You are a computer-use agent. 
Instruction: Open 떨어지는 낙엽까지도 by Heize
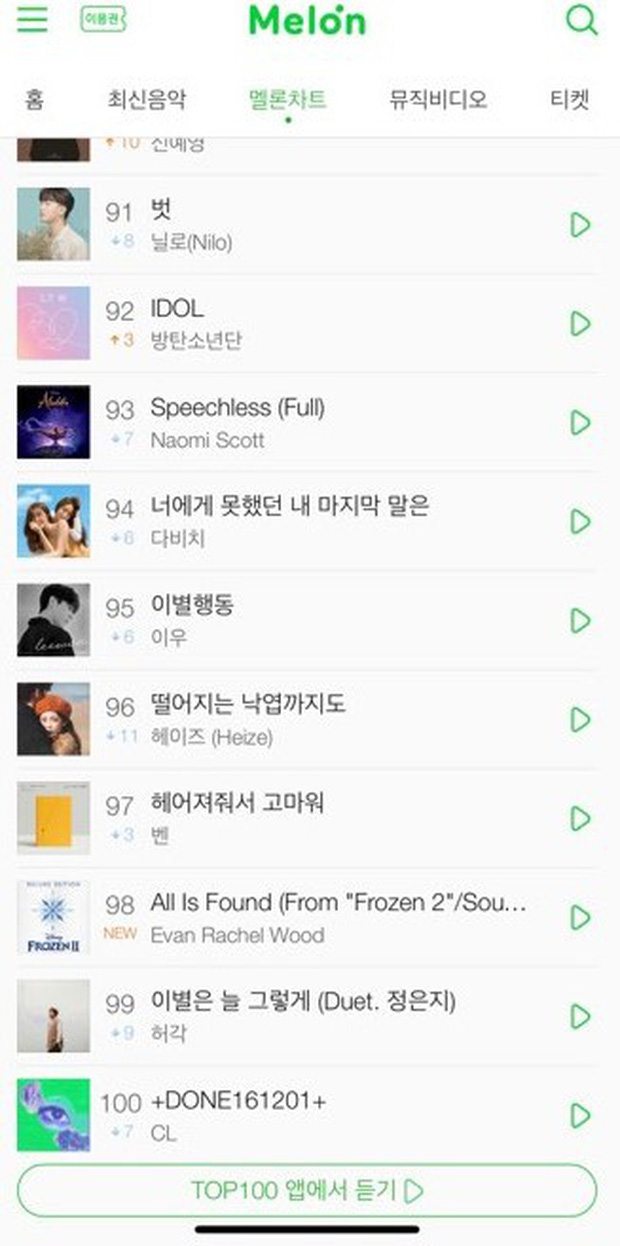248,705
